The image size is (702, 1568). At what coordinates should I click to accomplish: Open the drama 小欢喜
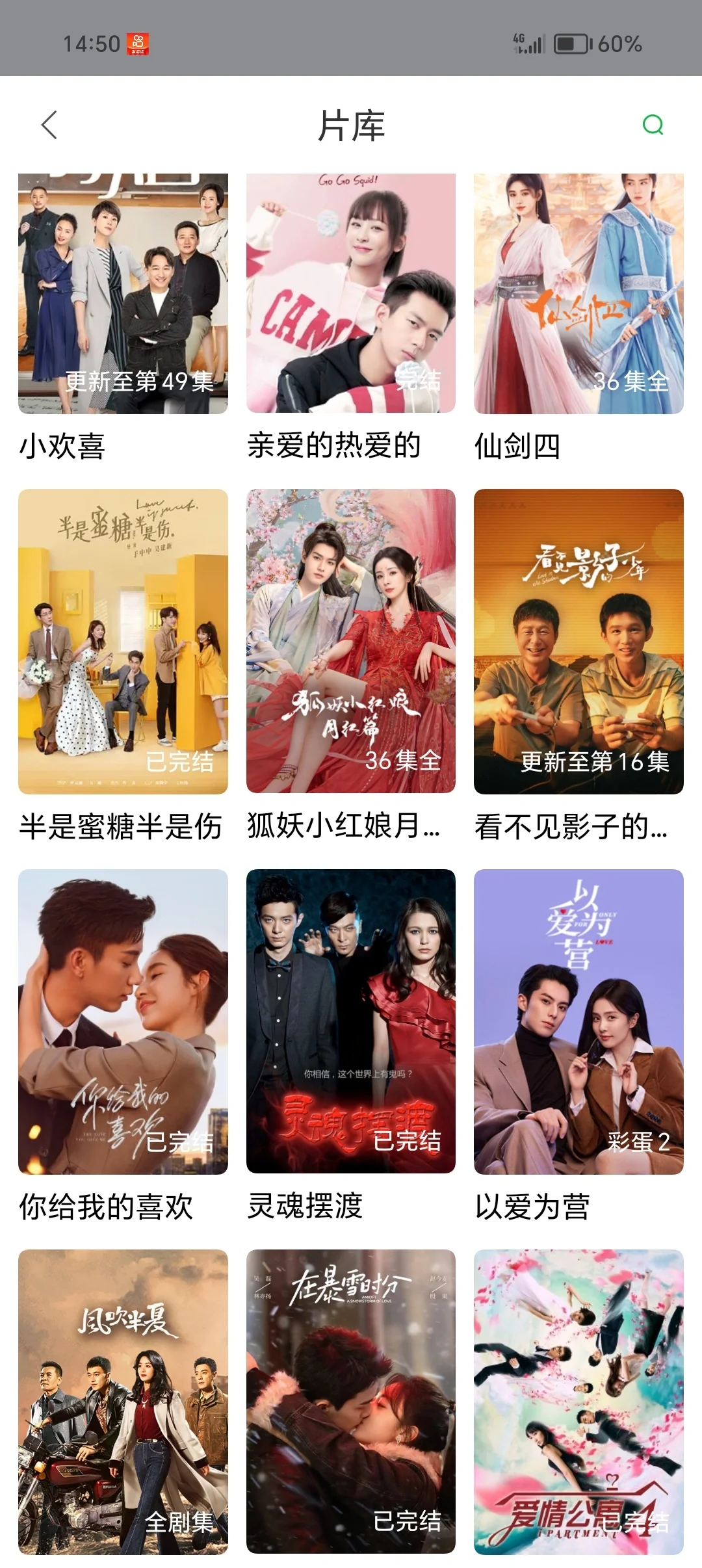tap(123, 294)
